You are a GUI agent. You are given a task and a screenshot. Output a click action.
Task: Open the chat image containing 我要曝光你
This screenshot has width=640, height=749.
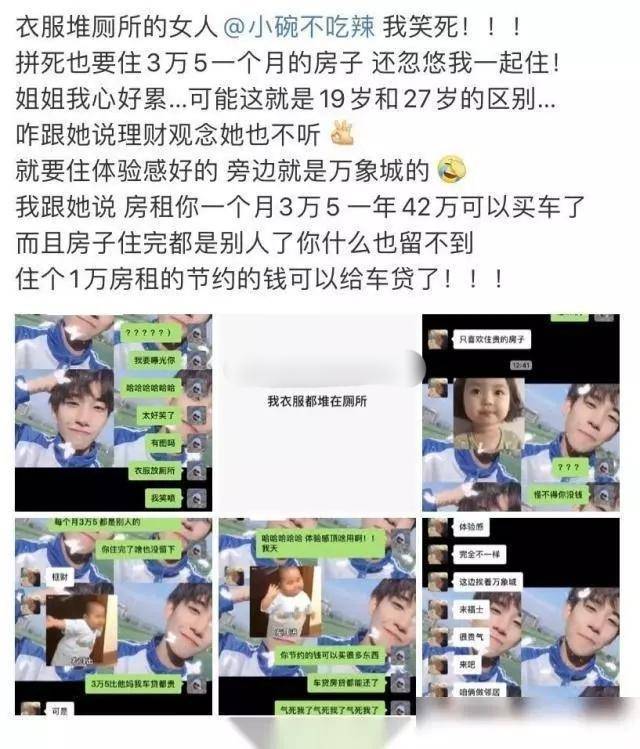click(113, 411)
